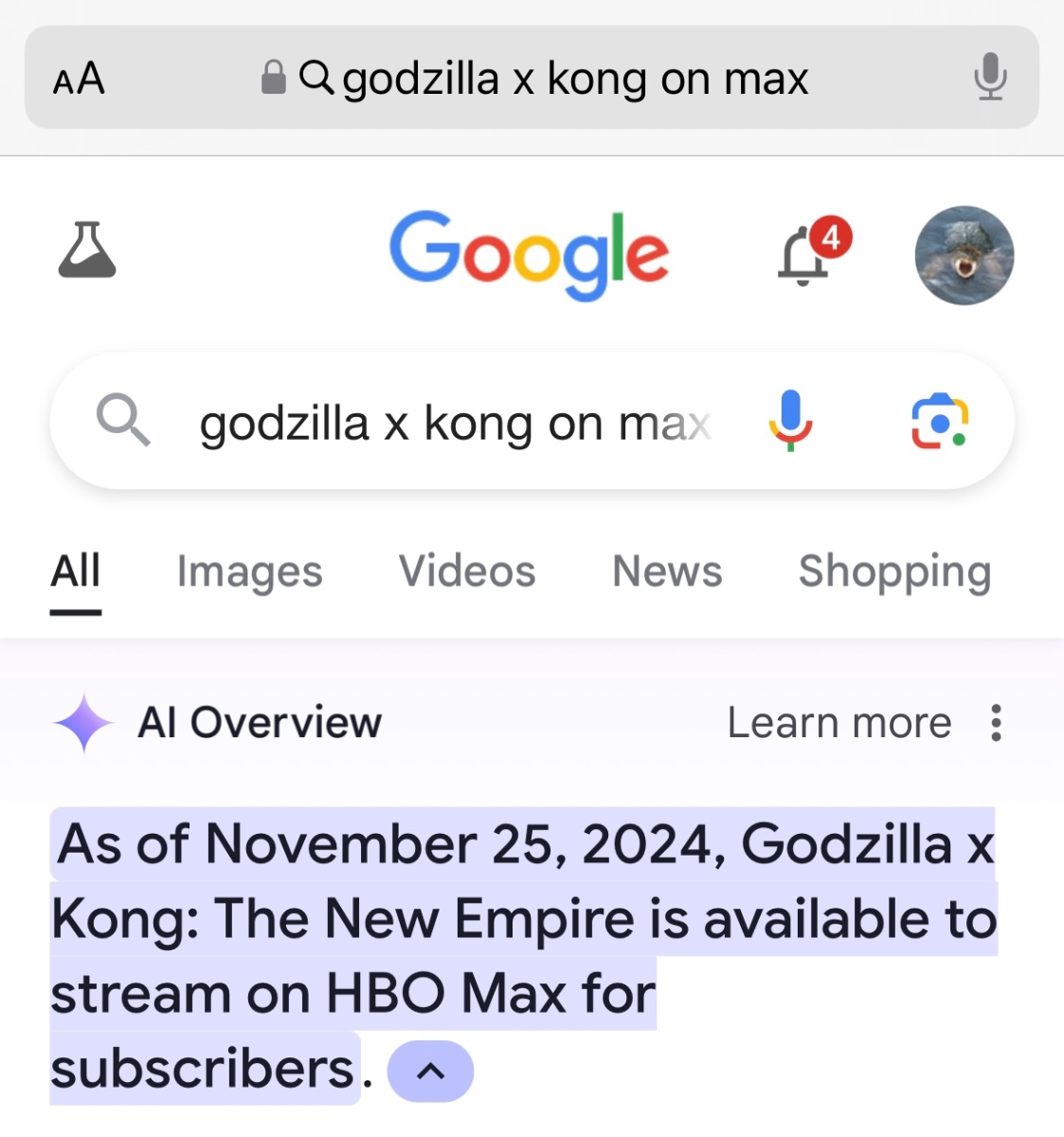Select the All results tab
The height and width of the screenshot is (1137, 1064).
(x=76, y=571)
